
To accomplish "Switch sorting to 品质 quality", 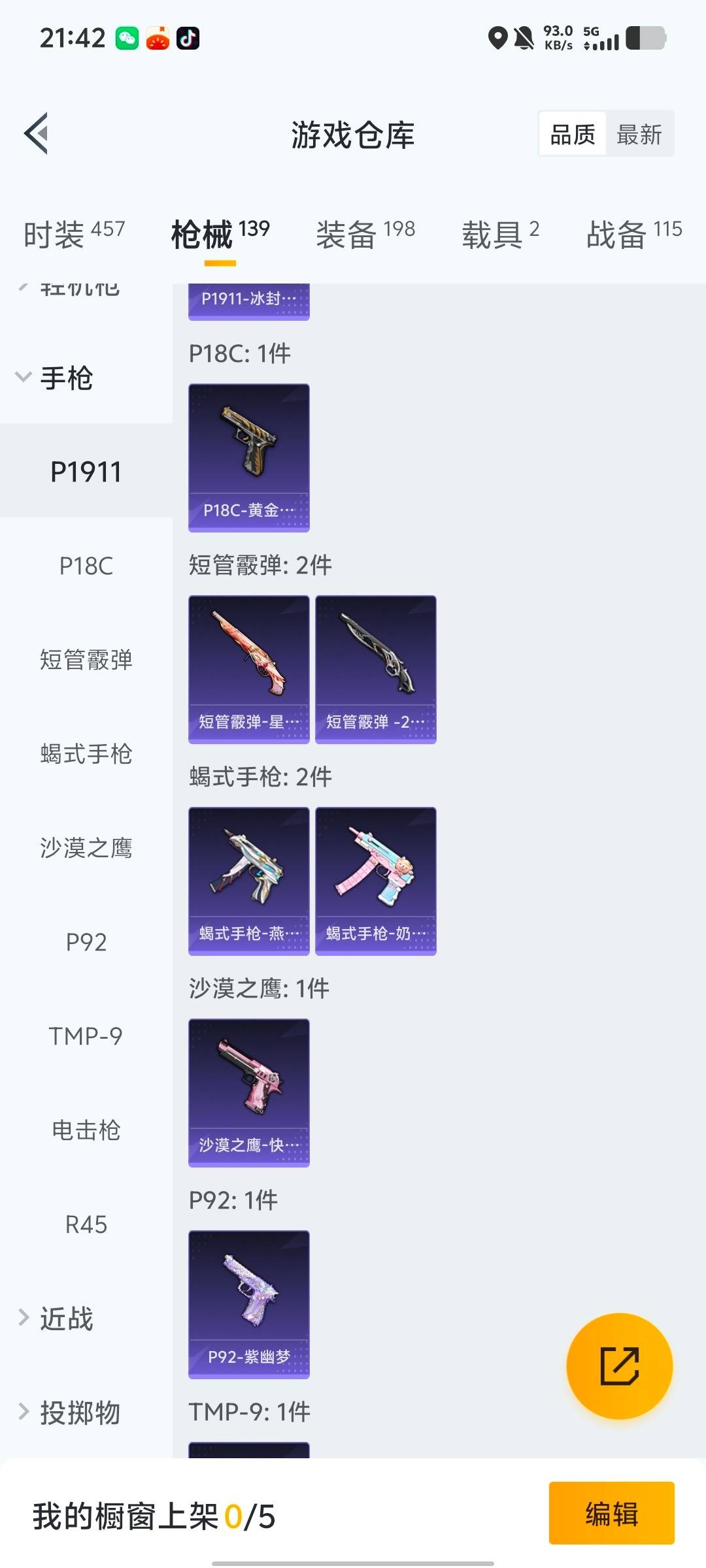I will (571, 133).
